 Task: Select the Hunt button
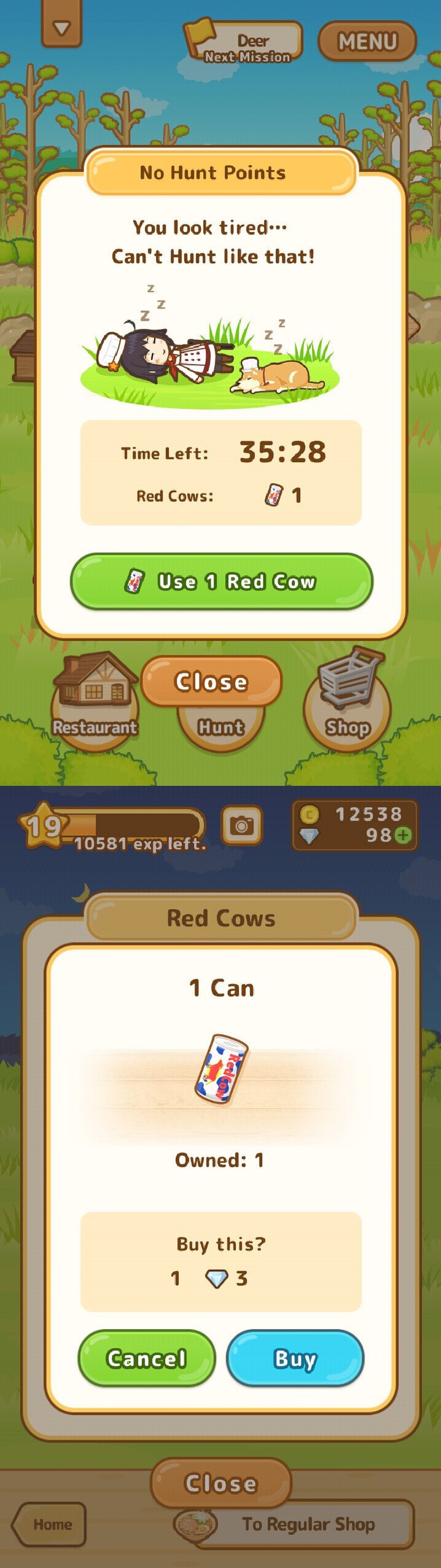click(x=220, y=728)
